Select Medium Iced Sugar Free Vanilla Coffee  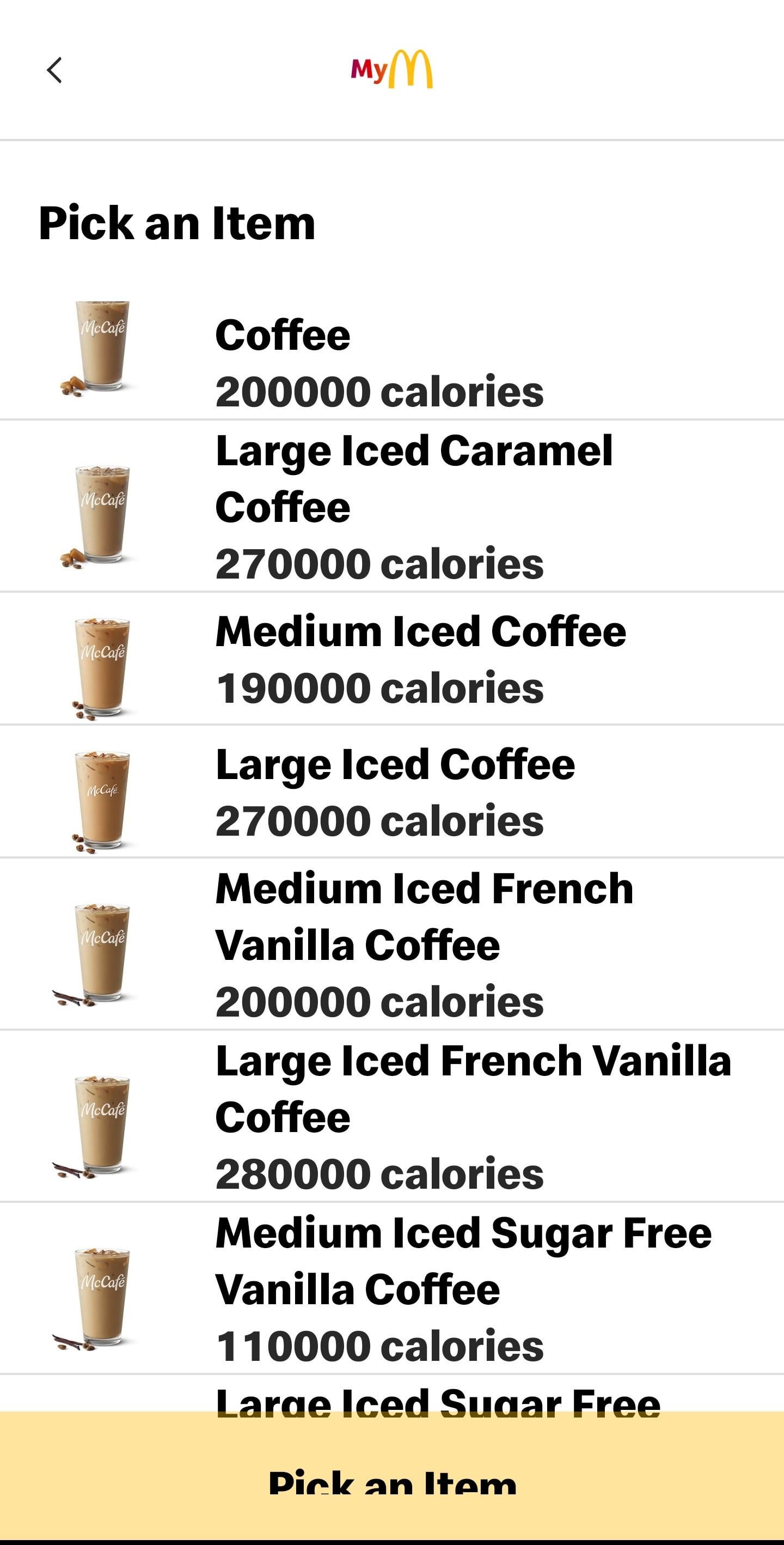392,1288
